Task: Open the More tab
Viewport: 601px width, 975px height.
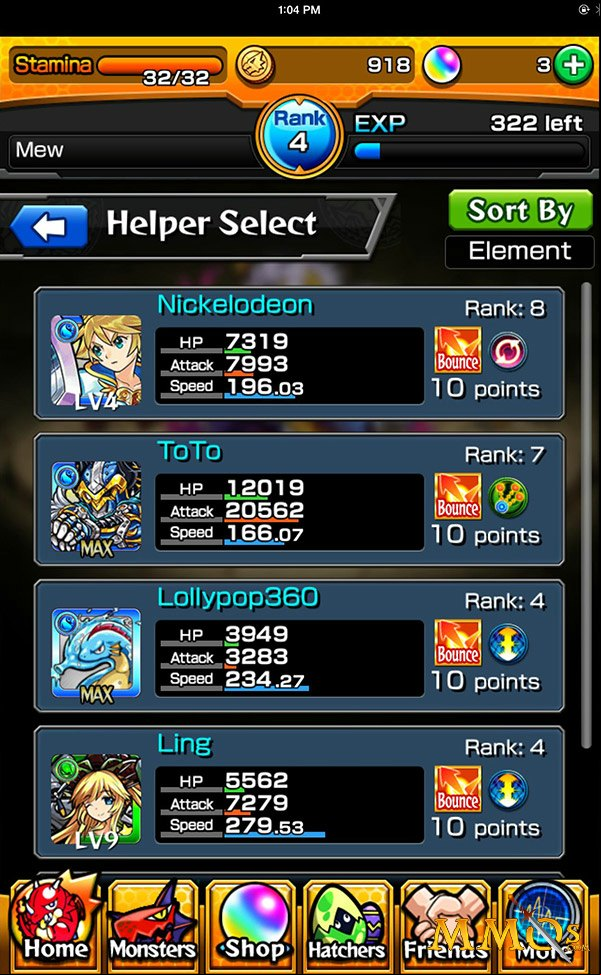Action: tap(544, 924)
